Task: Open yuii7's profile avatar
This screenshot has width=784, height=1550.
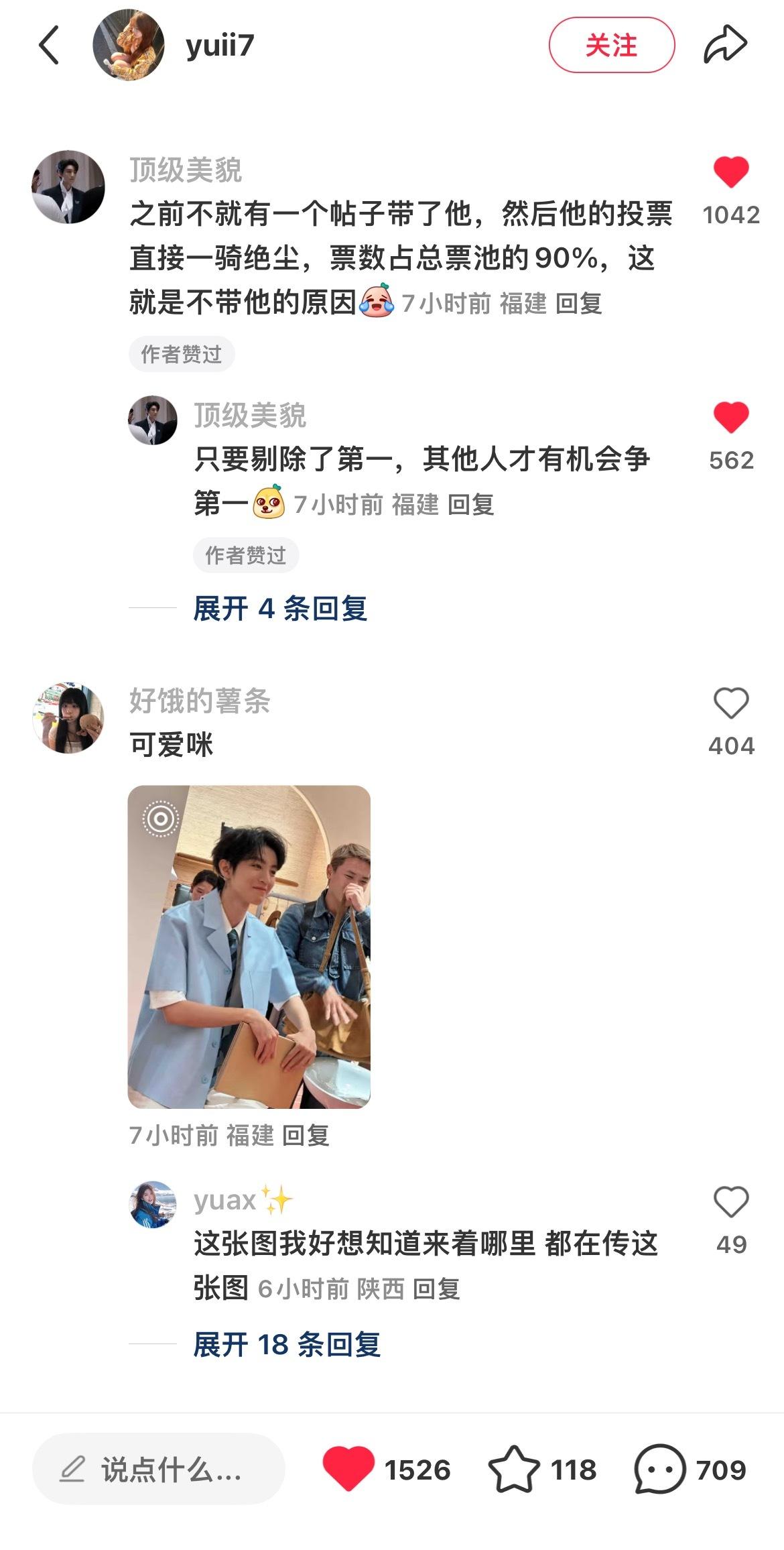Action: pos(129,46)
